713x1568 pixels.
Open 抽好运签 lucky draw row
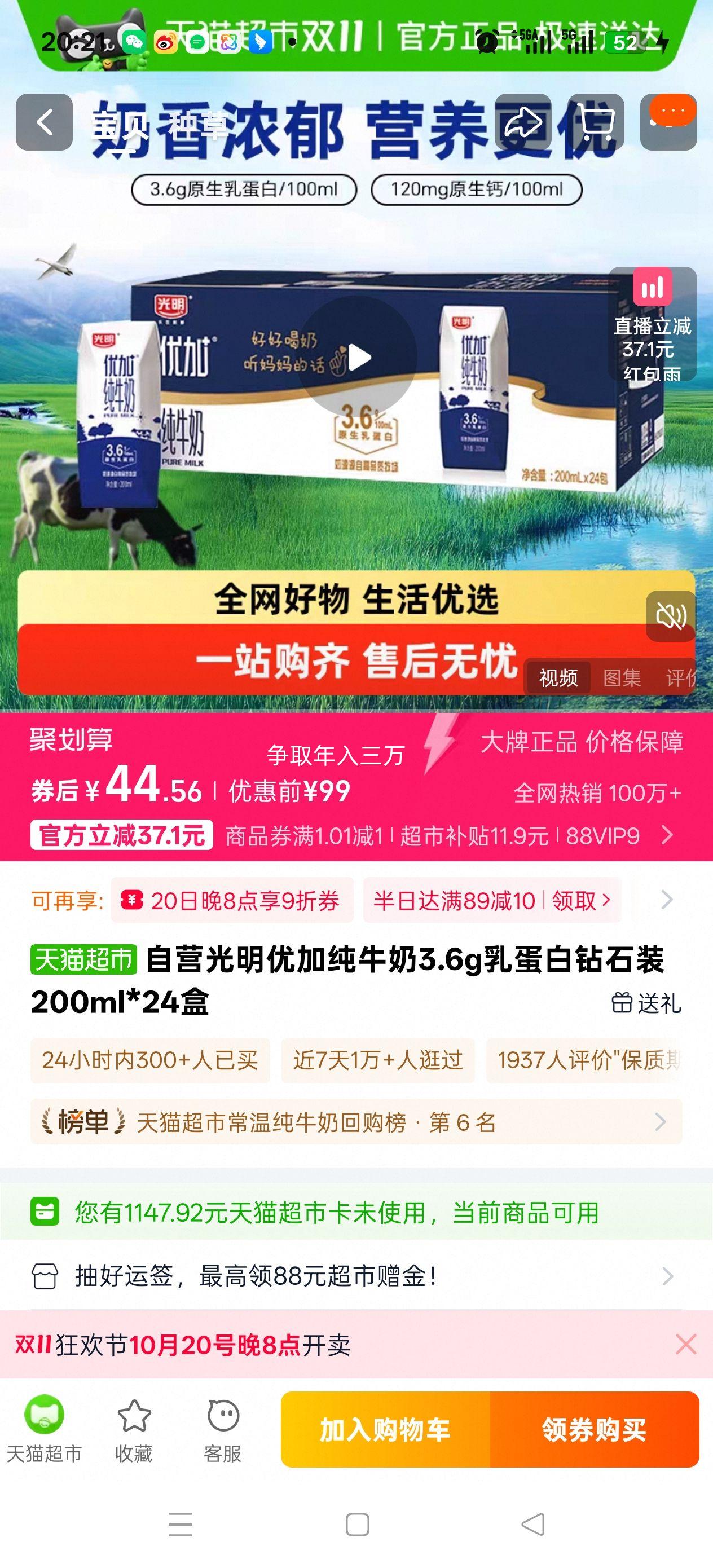coord(356,1275)
